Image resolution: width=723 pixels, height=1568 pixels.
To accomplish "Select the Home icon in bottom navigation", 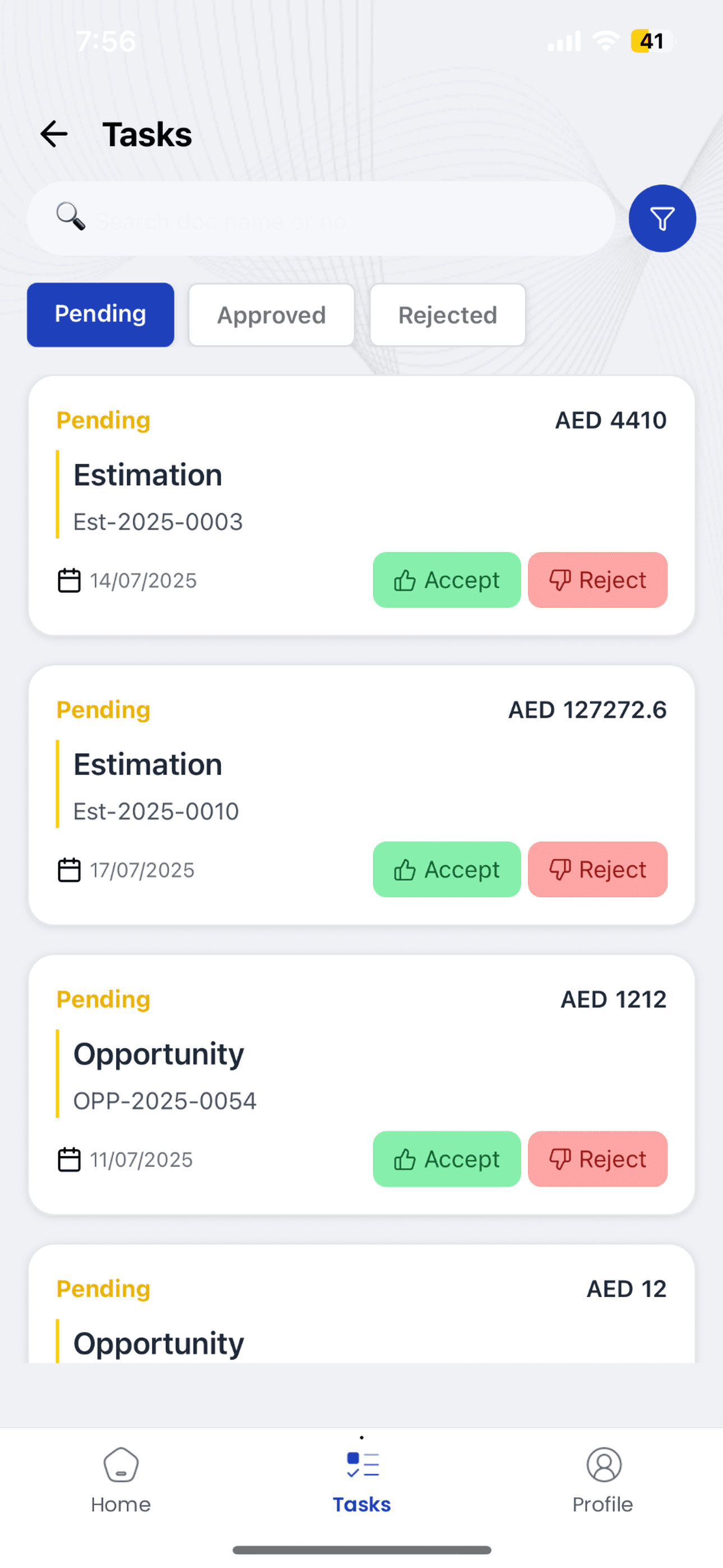I will click(x=121, y=1463).
